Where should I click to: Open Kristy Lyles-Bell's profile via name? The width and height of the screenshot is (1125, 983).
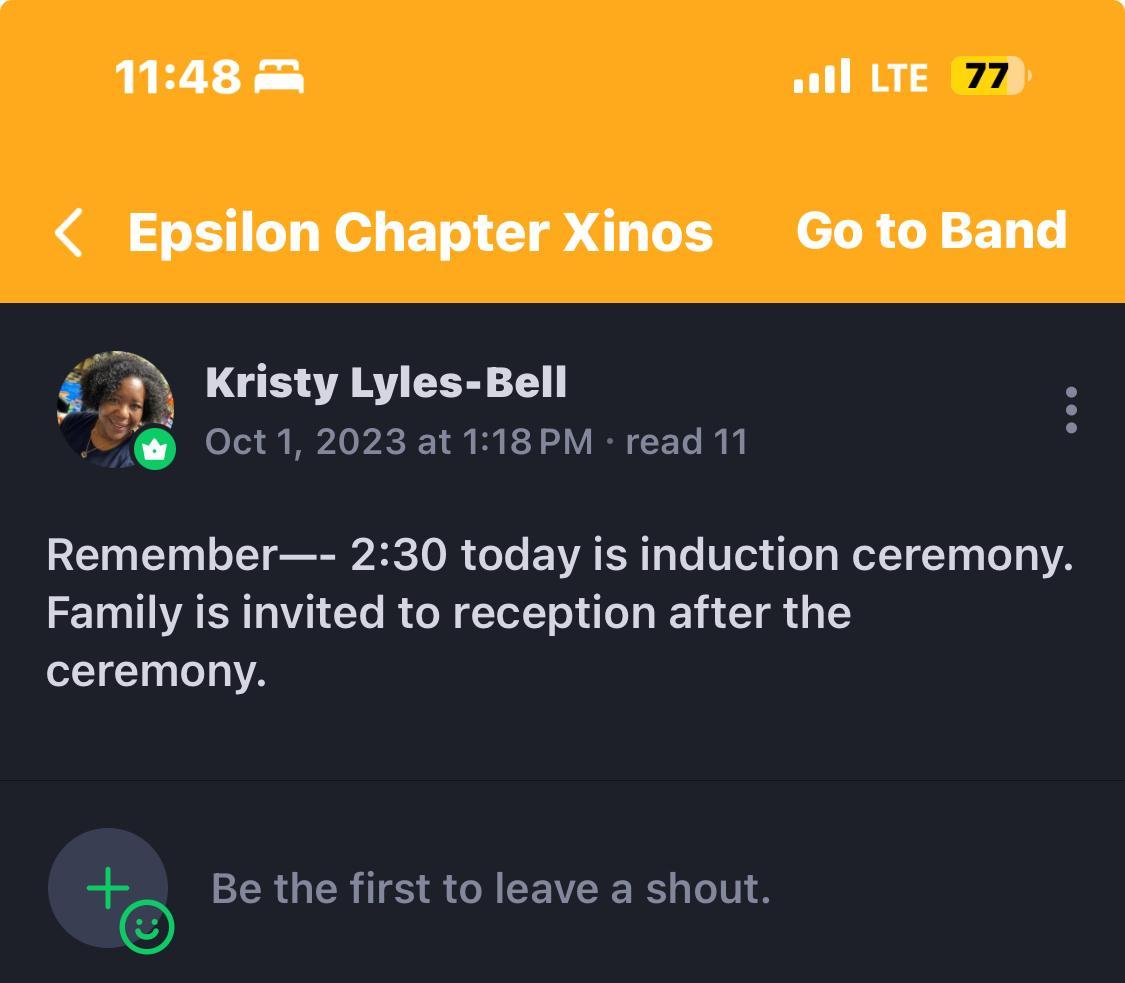click(x=386, y=383)
